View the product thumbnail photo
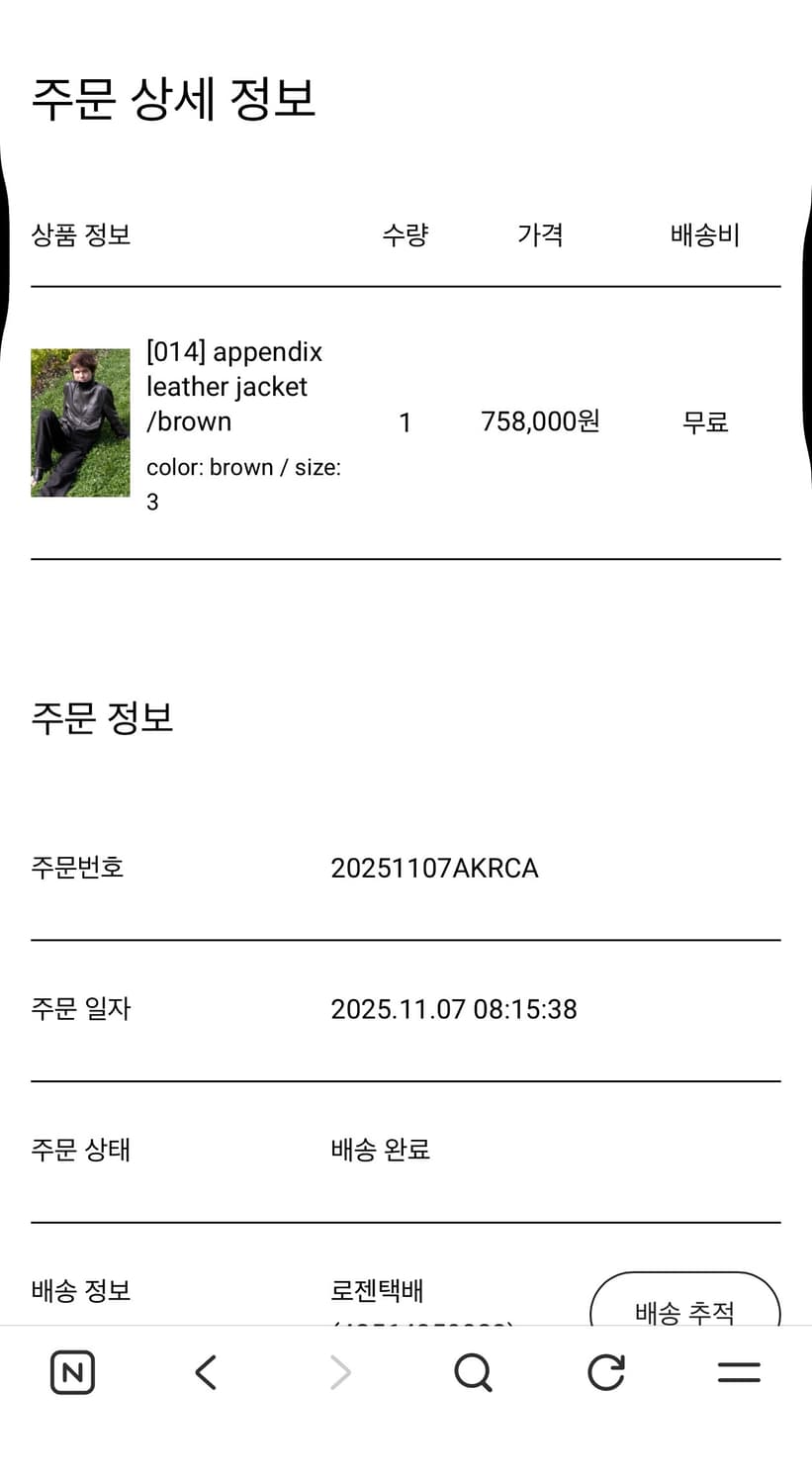The height and width of the screenshot is (1484, 812). 80,421
